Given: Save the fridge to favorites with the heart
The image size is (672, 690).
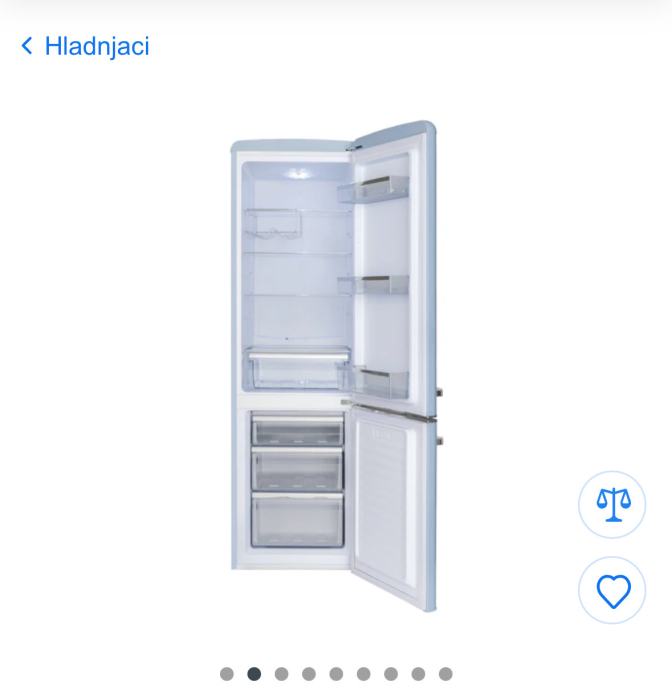Looking at the screenshot, I should coord(612,591).
